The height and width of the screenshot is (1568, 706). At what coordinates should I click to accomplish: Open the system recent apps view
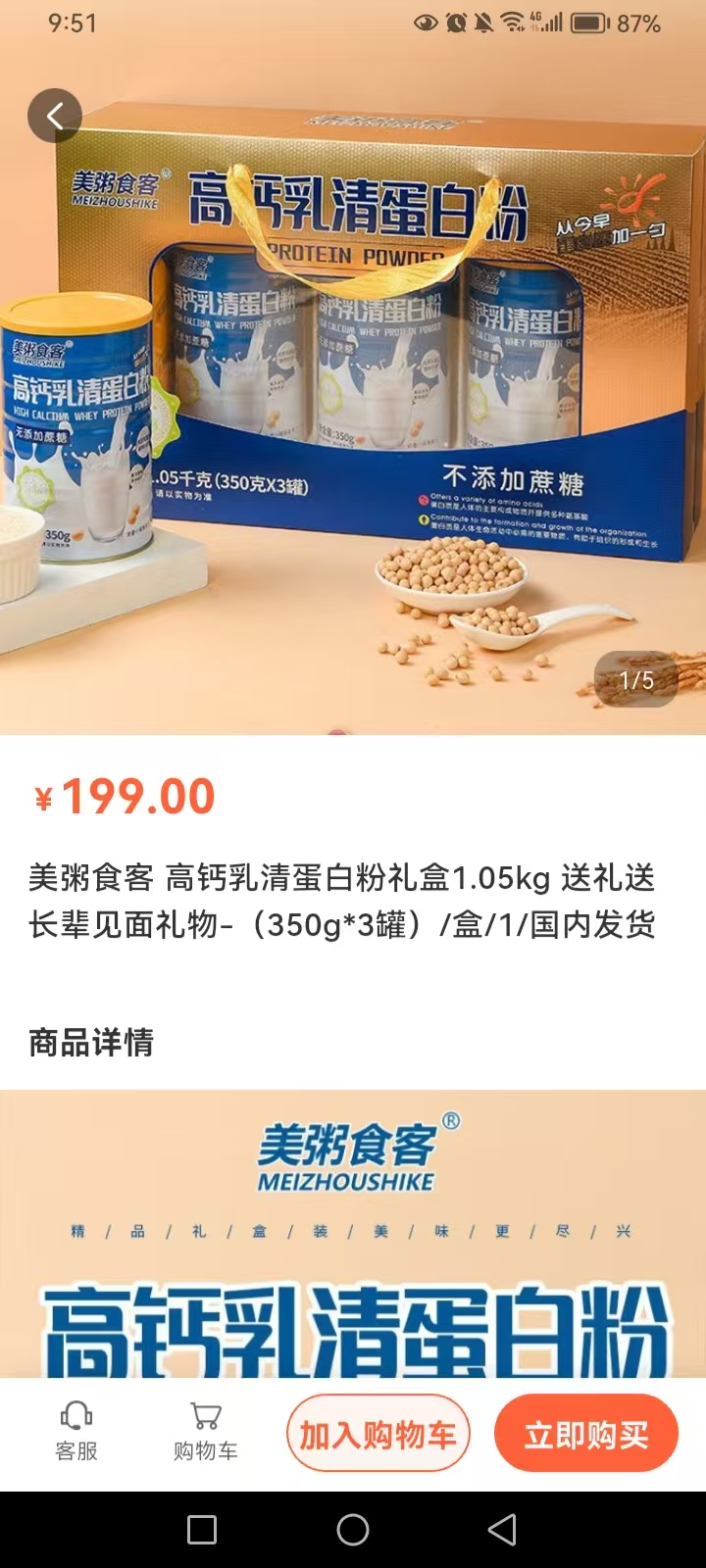pyautogui.click(x=202, y=1530)
